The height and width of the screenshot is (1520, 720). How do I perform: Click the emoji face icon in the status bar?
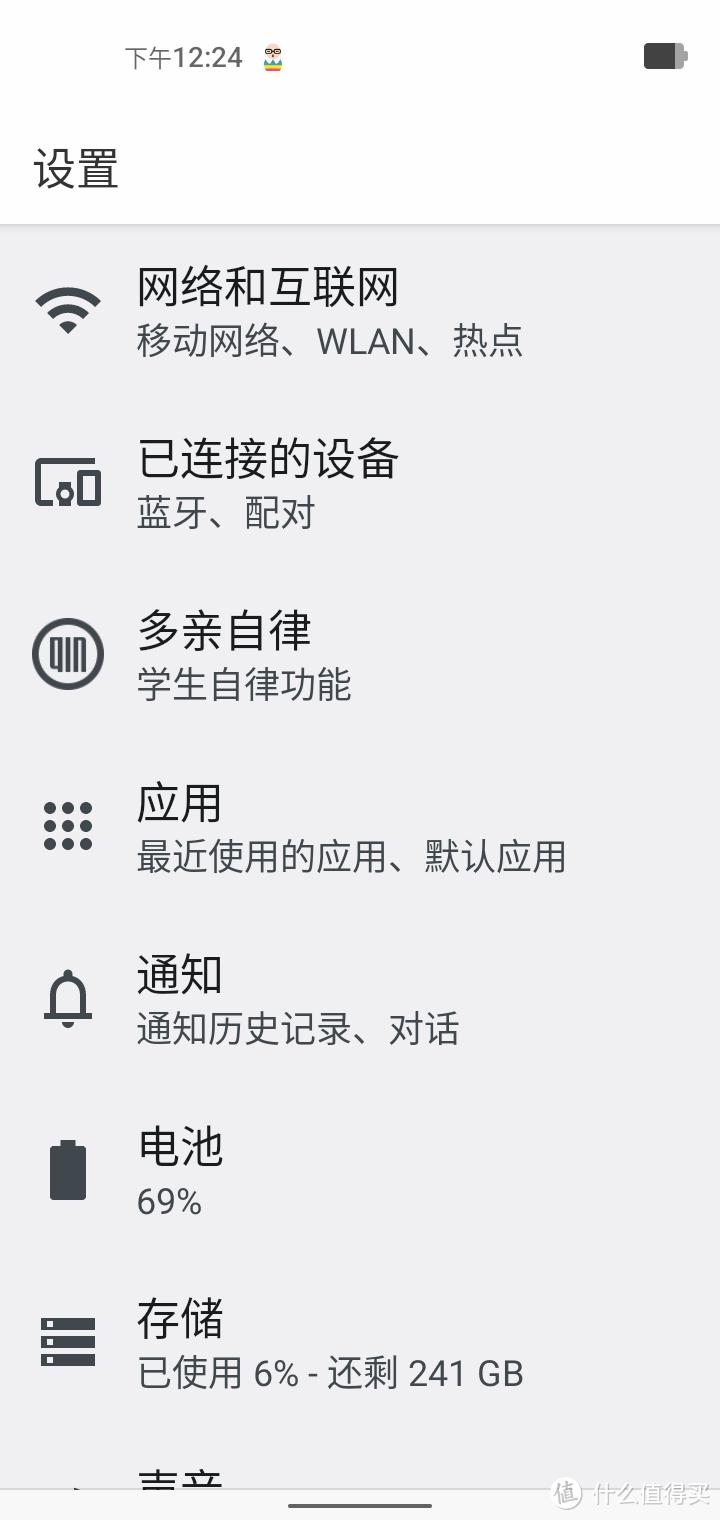coord(272,57)
